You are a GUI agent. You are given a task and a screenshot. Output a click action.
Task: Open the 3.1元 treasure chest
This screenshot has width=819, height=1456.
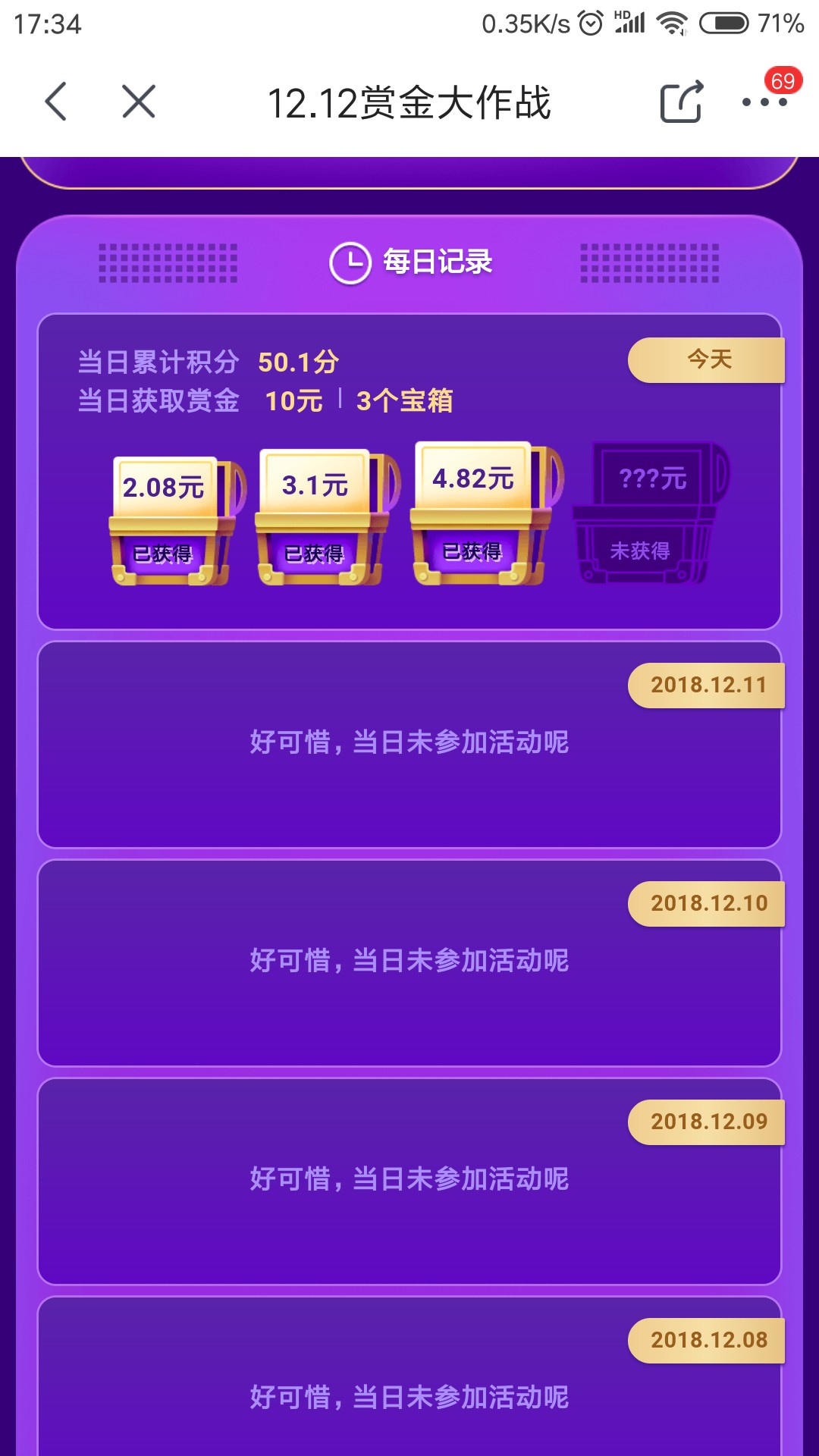point(322,519)
